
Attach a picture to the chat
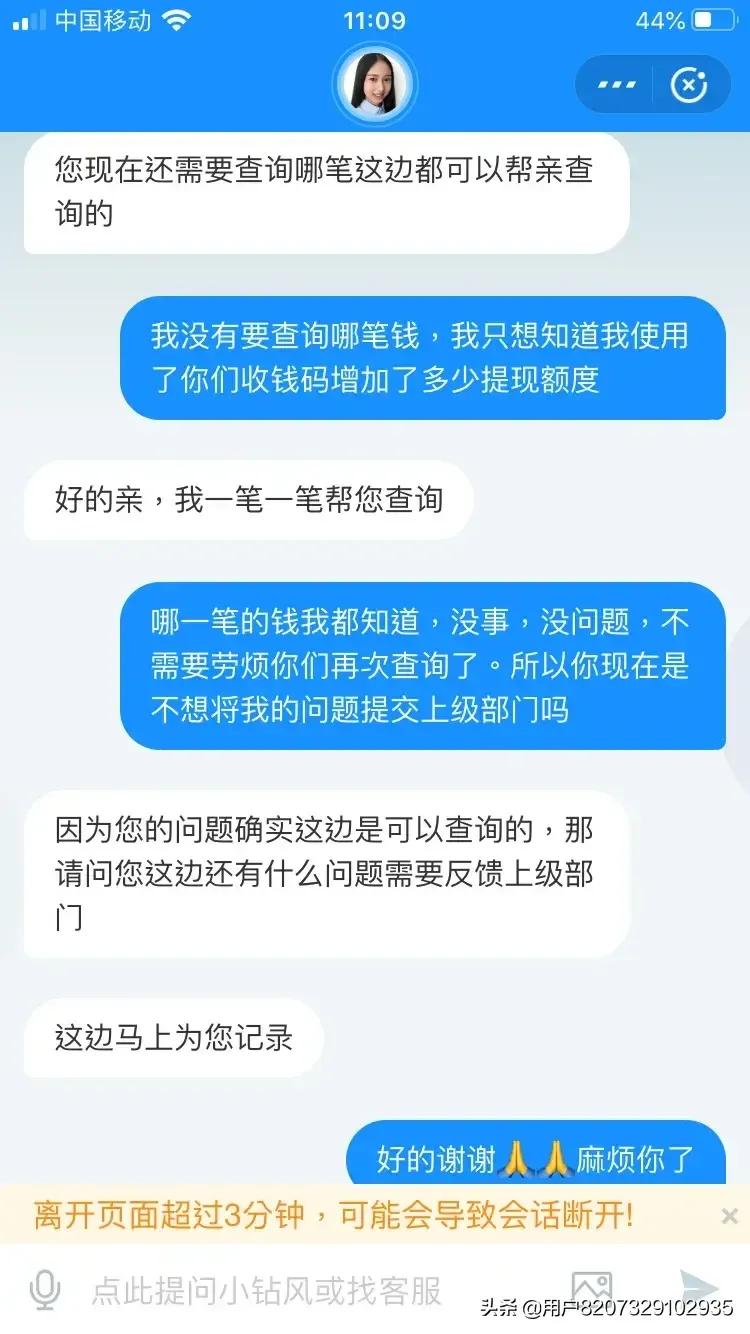point(591,1288)
